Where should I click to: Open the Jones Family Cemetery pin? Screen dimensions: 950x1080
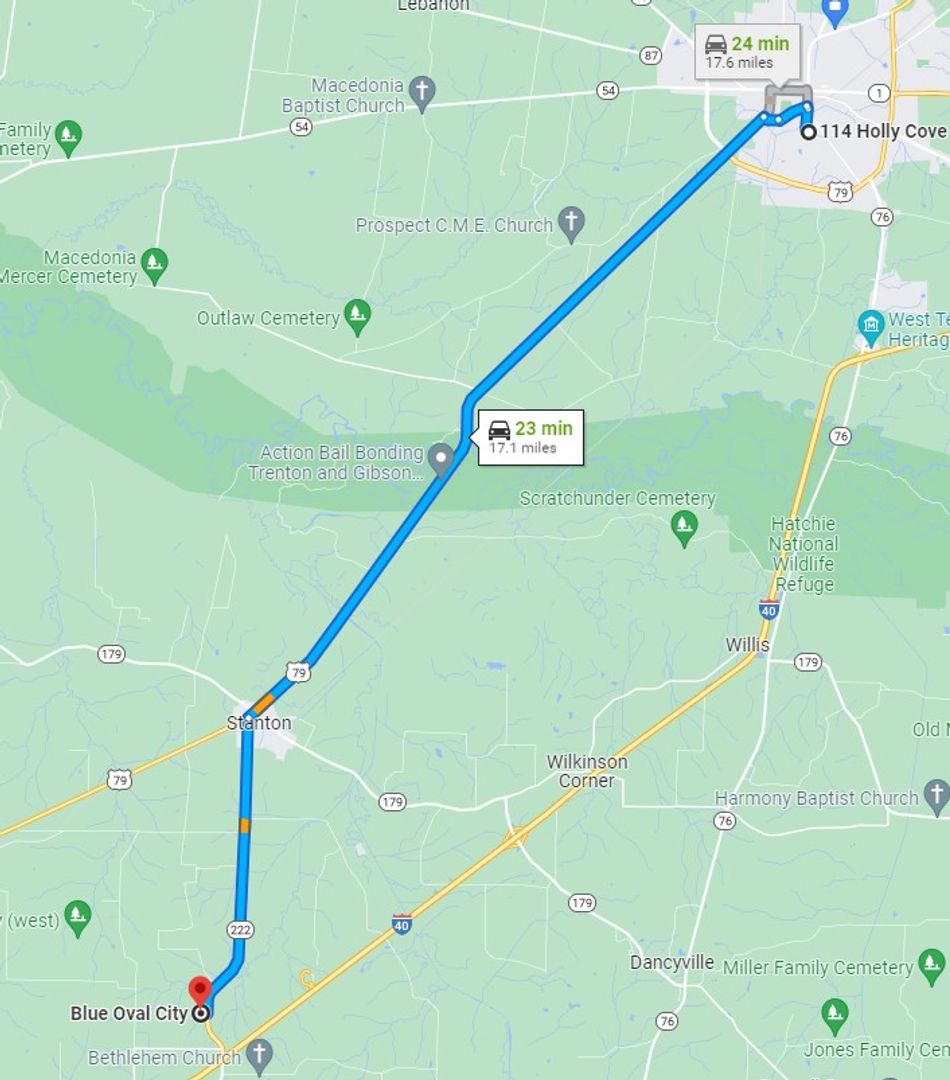834,1016
